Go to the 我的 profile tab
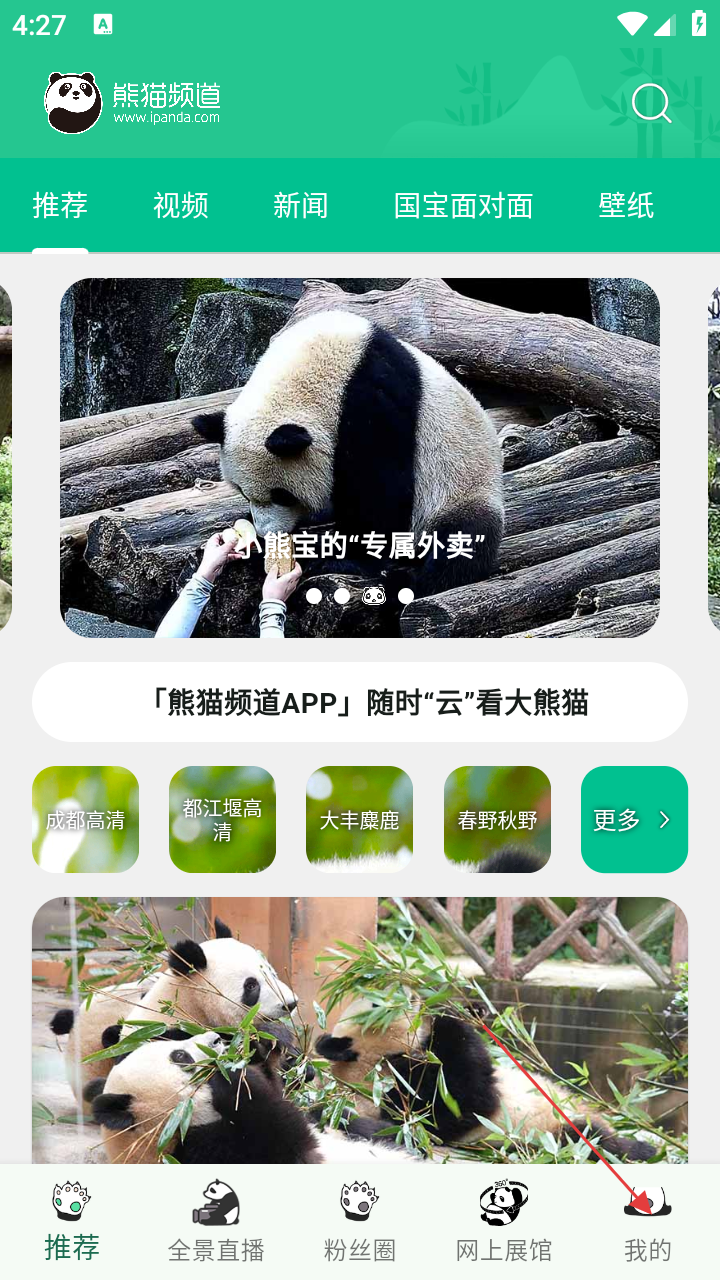The image size is (720, 1280). coord(648,1222)
